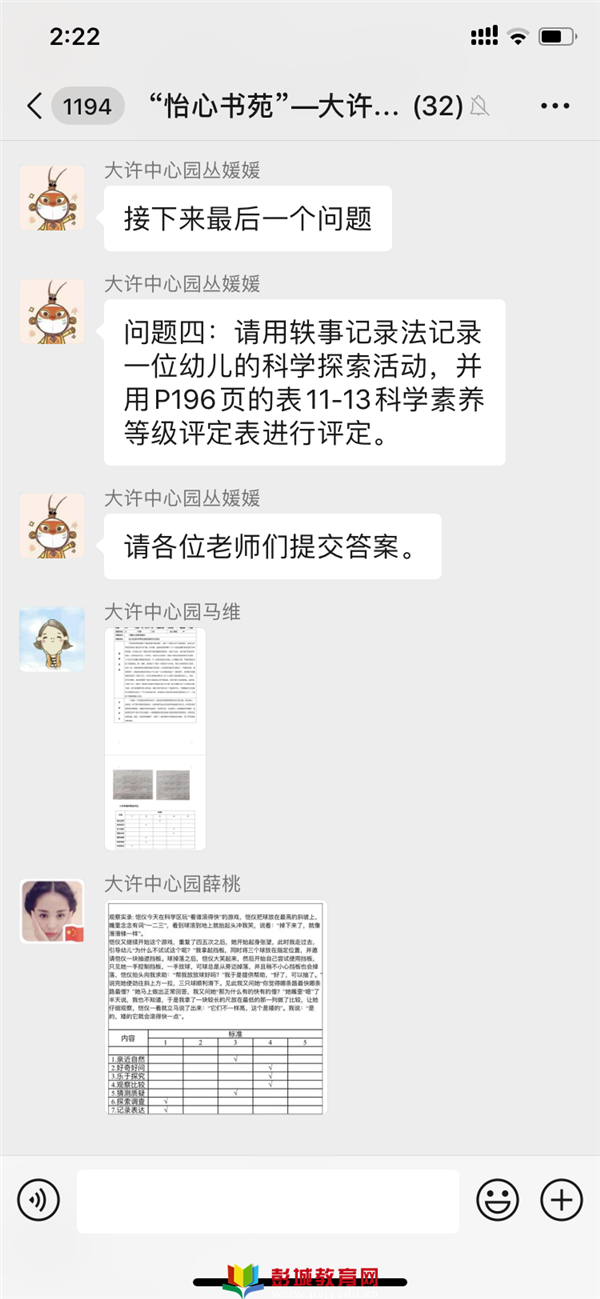This screenshot has height=1299, width=600.
Task: Open the plus attachment menu
Action: [561, 1199]
